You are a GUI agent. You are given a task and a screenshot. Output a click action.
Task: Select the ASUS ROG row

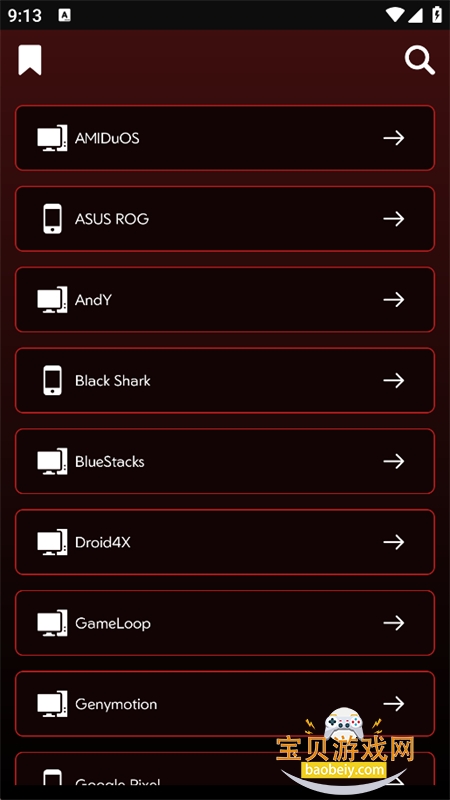224,219
